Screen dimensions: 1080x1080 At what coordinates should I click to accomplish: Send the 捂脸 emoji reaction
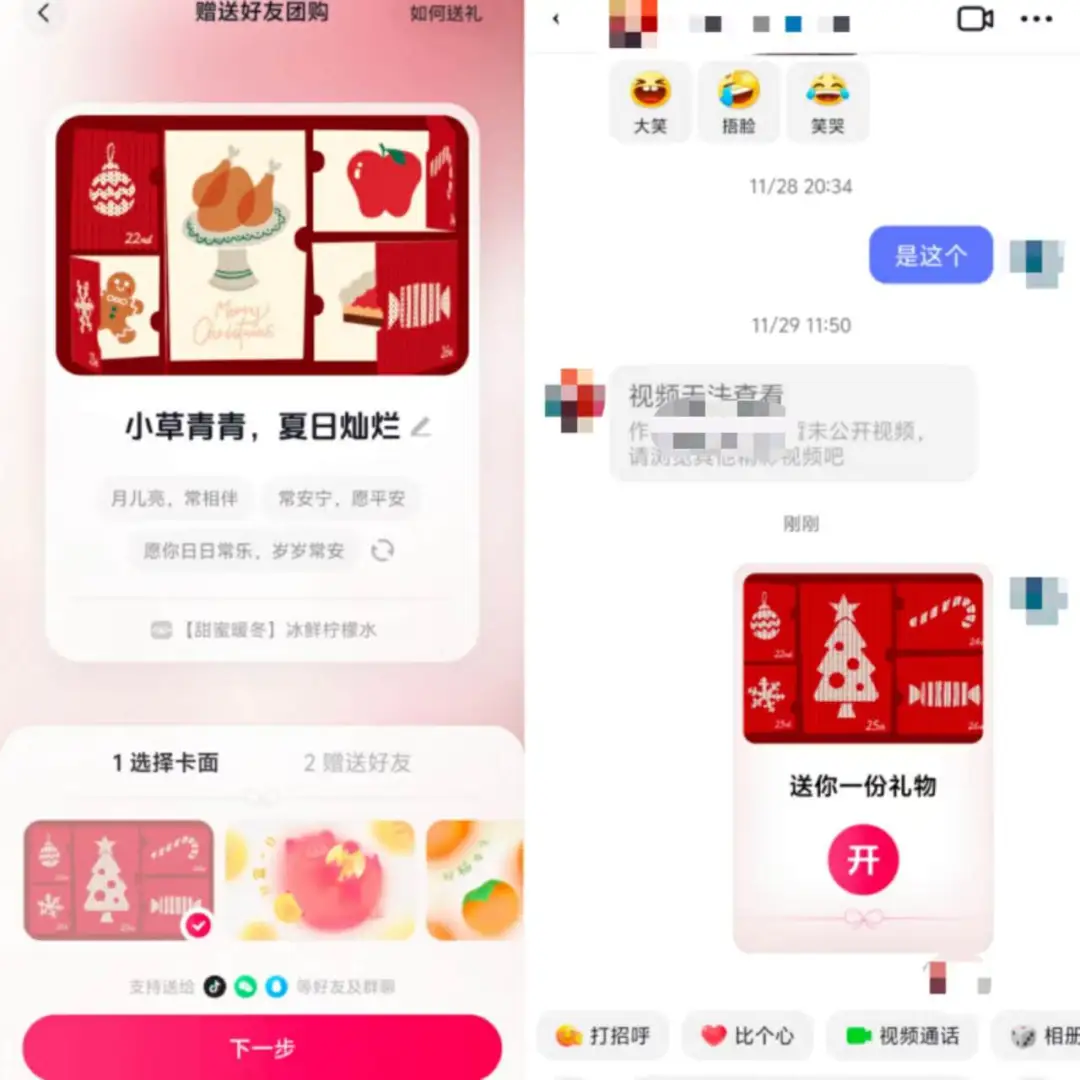pos(739,102)
